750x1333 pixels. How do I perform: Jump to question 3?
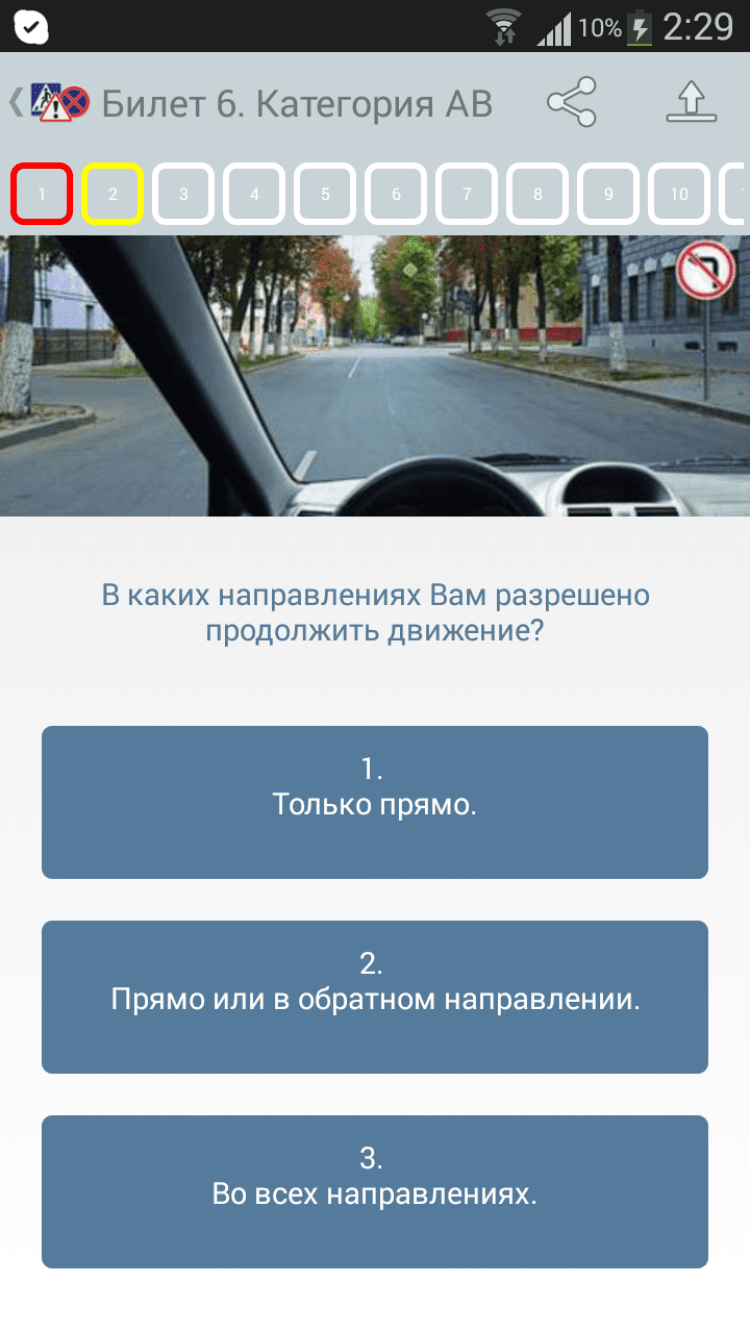click(183, 194)
